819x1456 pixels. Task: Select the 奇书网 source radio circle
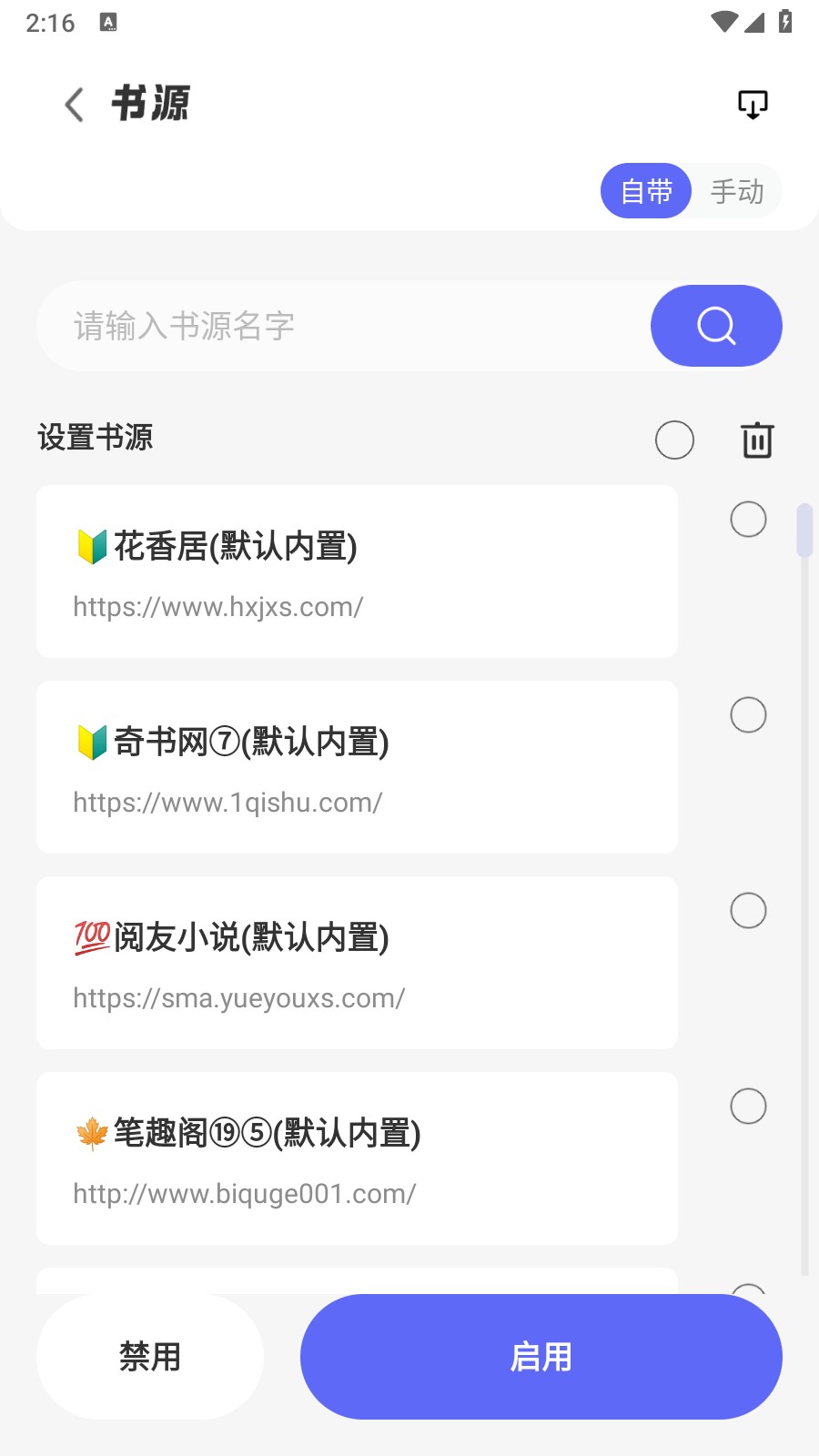(x=748, y=715)
